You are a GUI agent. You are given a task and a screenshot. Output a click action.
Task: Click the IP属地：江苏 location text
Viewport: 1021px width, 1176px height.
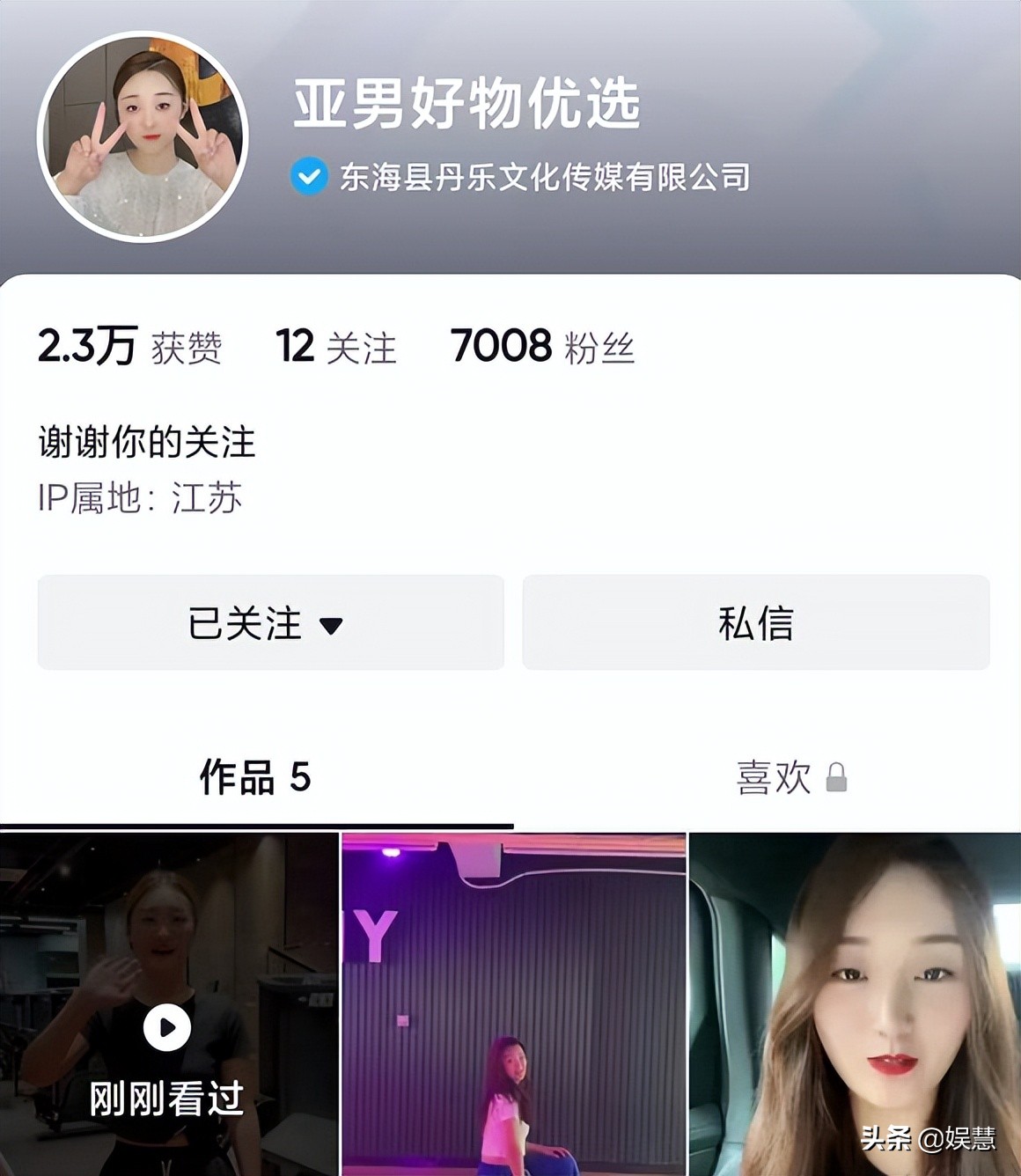(141, 496)
